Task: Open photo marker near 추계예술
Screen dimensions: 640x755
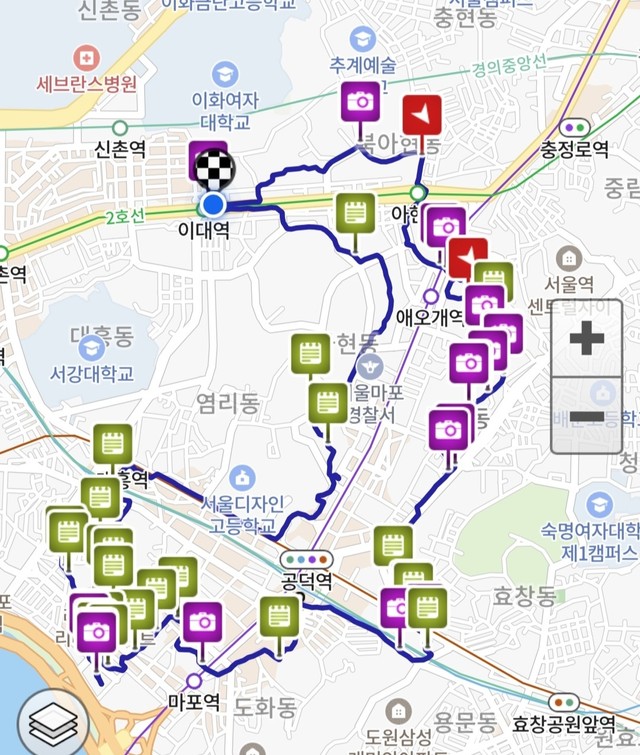Action: tap(360, 100)
